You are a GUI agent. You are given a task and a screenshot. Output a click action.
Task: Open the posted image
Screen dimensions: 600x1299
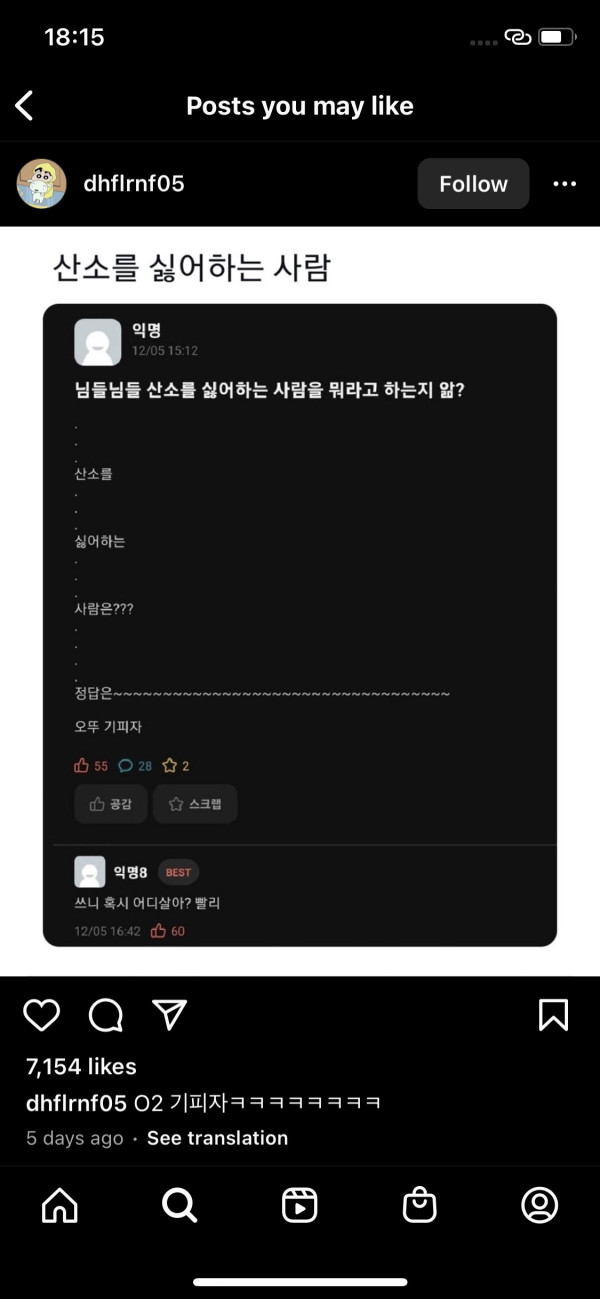(x=300, y=600)
